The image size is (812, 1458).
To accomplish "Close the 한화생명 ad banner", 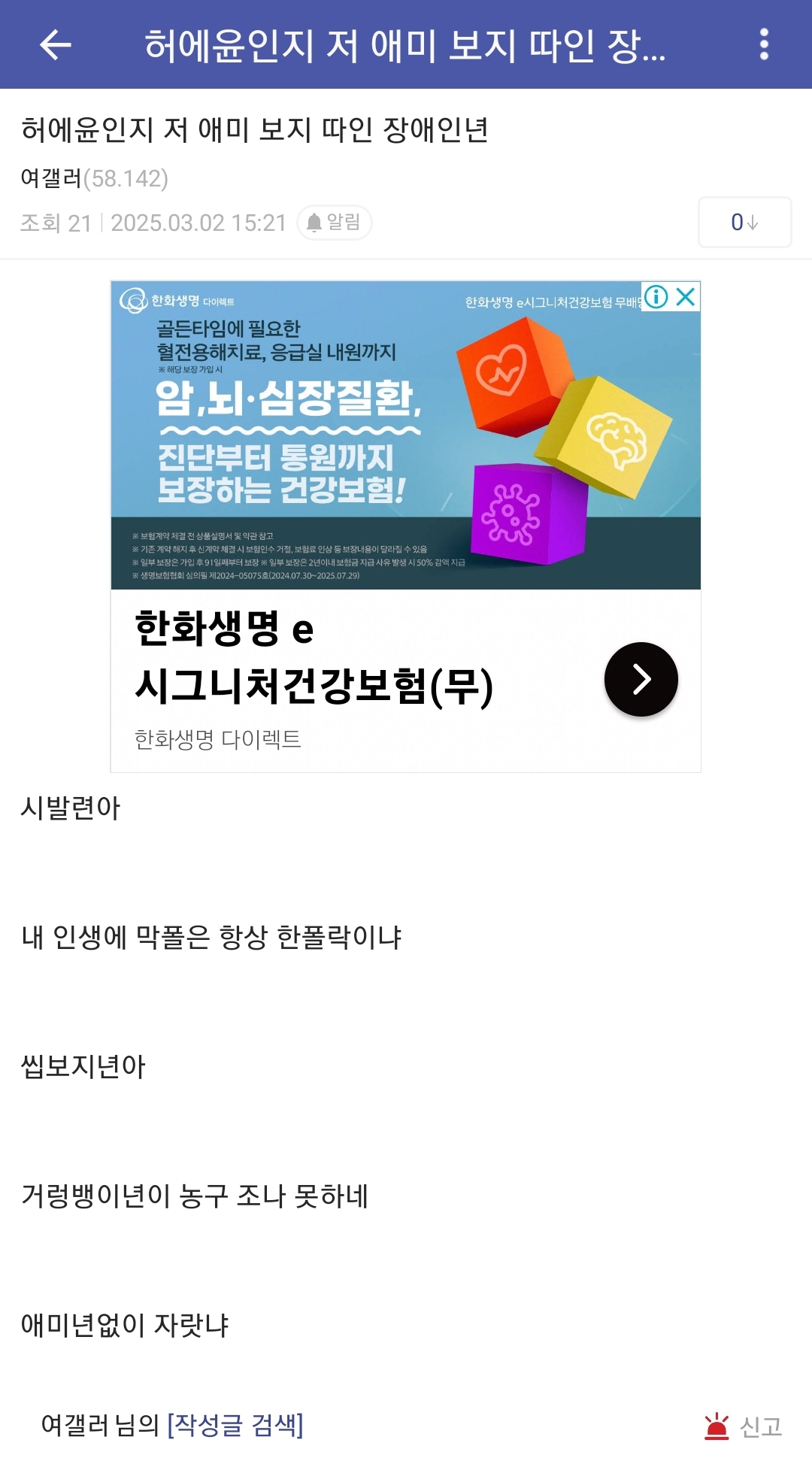I will point(686,296).
